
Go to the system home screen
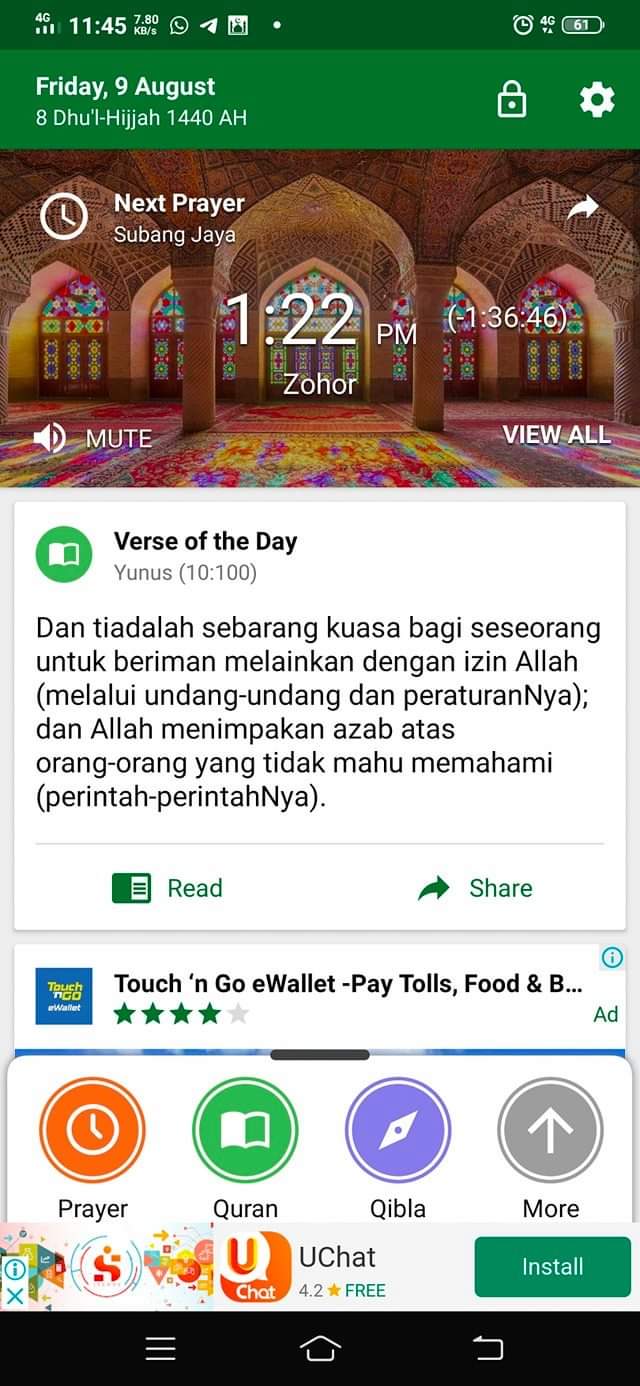(320, 1349)
